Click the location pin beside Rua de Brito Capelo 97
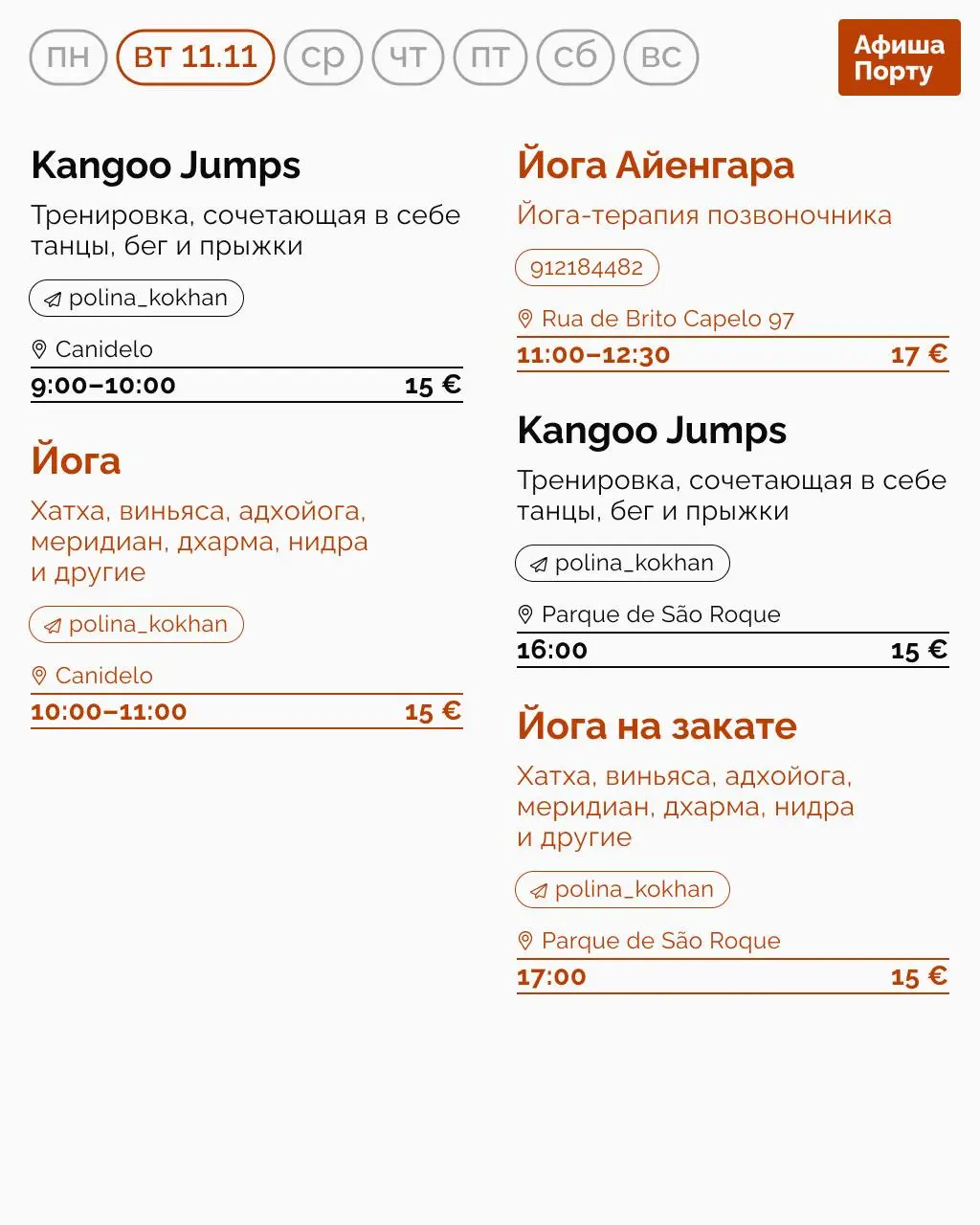Viewport: 980px width, 1225px height. coord(524,318)
